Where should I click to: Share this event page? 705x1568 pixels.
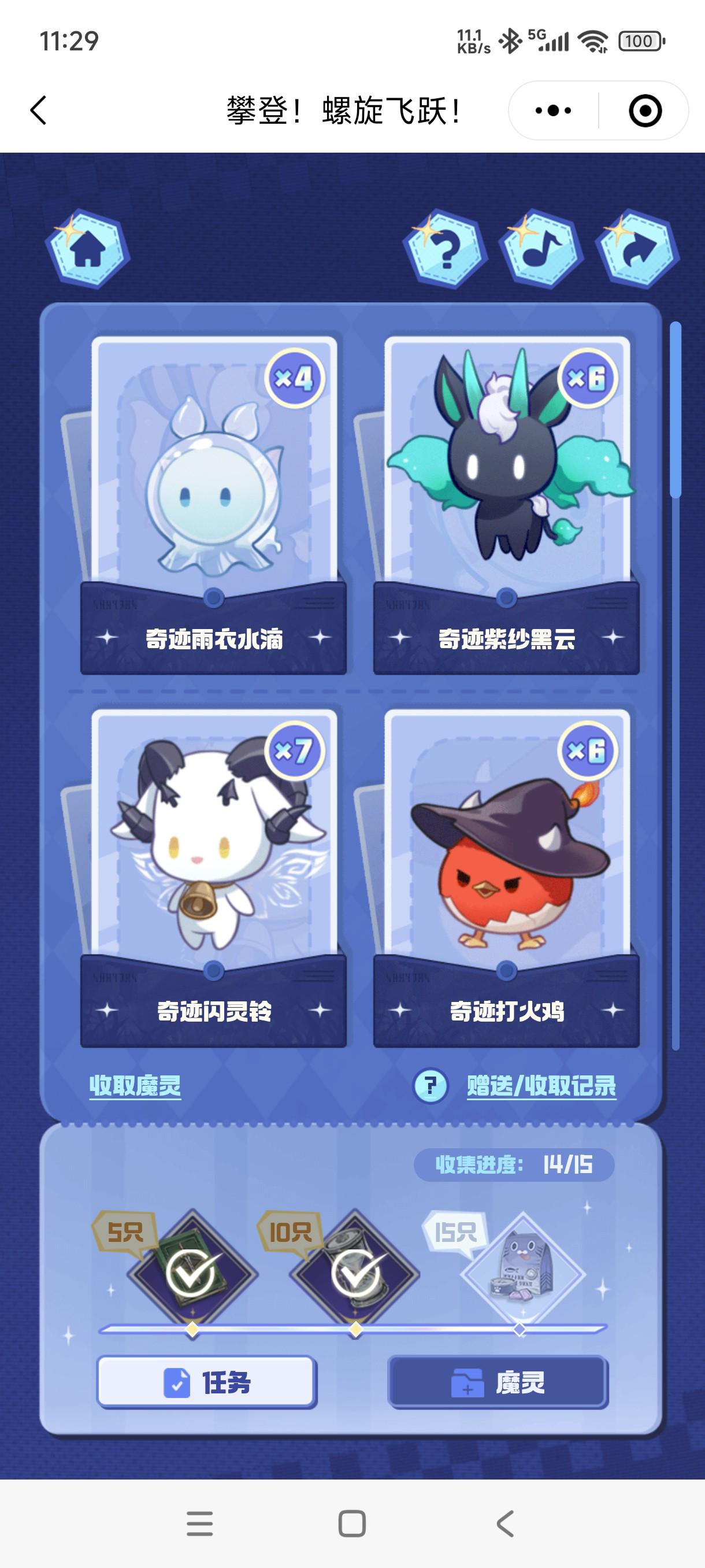tap(637, 250)
